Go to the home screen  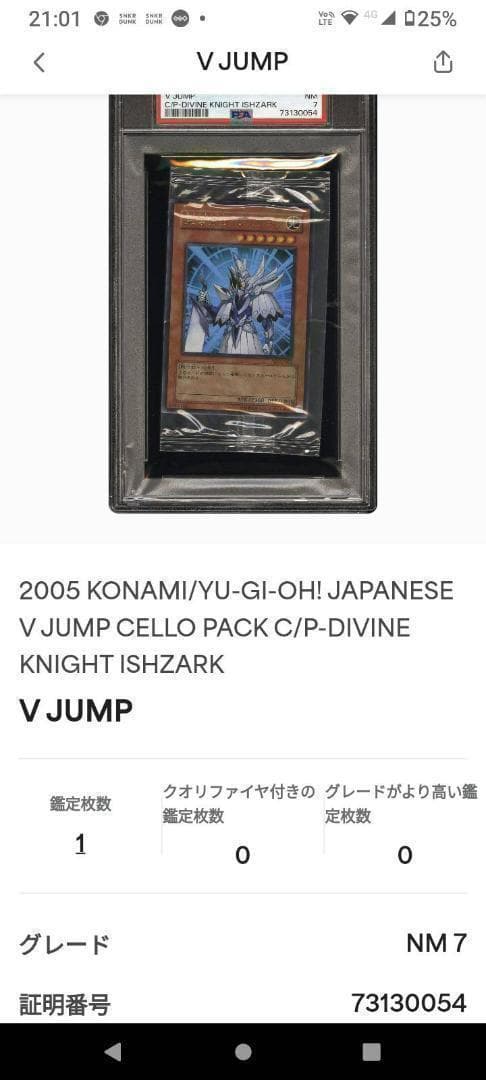pos(243,1051)
